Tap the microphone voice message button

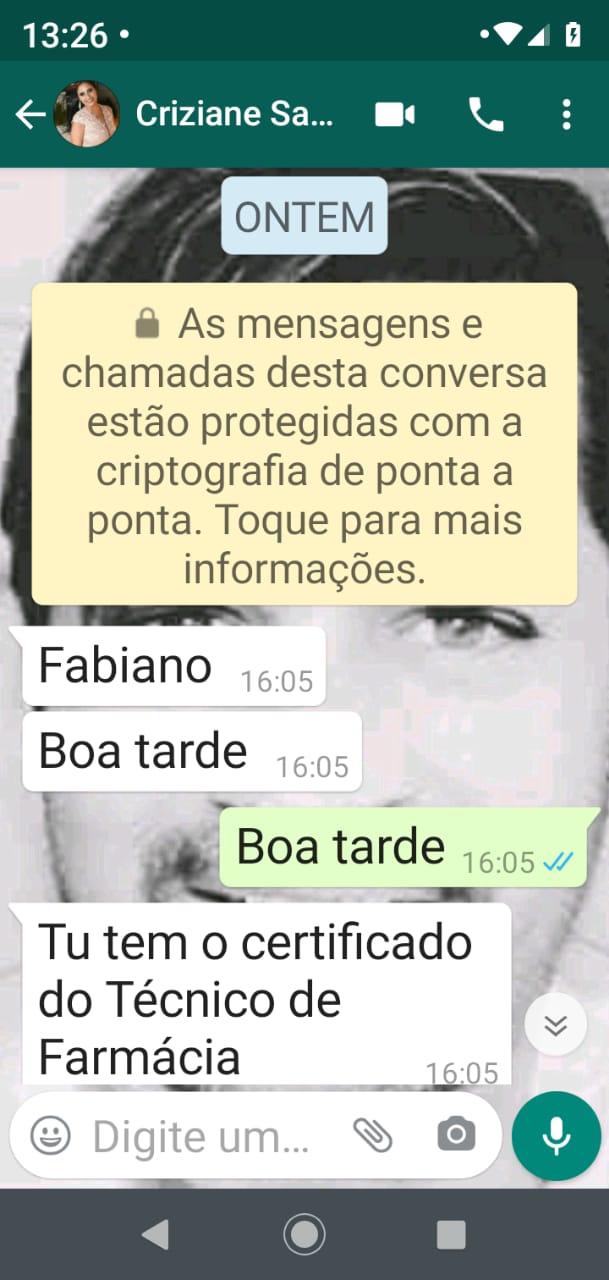coord(556,1135)
